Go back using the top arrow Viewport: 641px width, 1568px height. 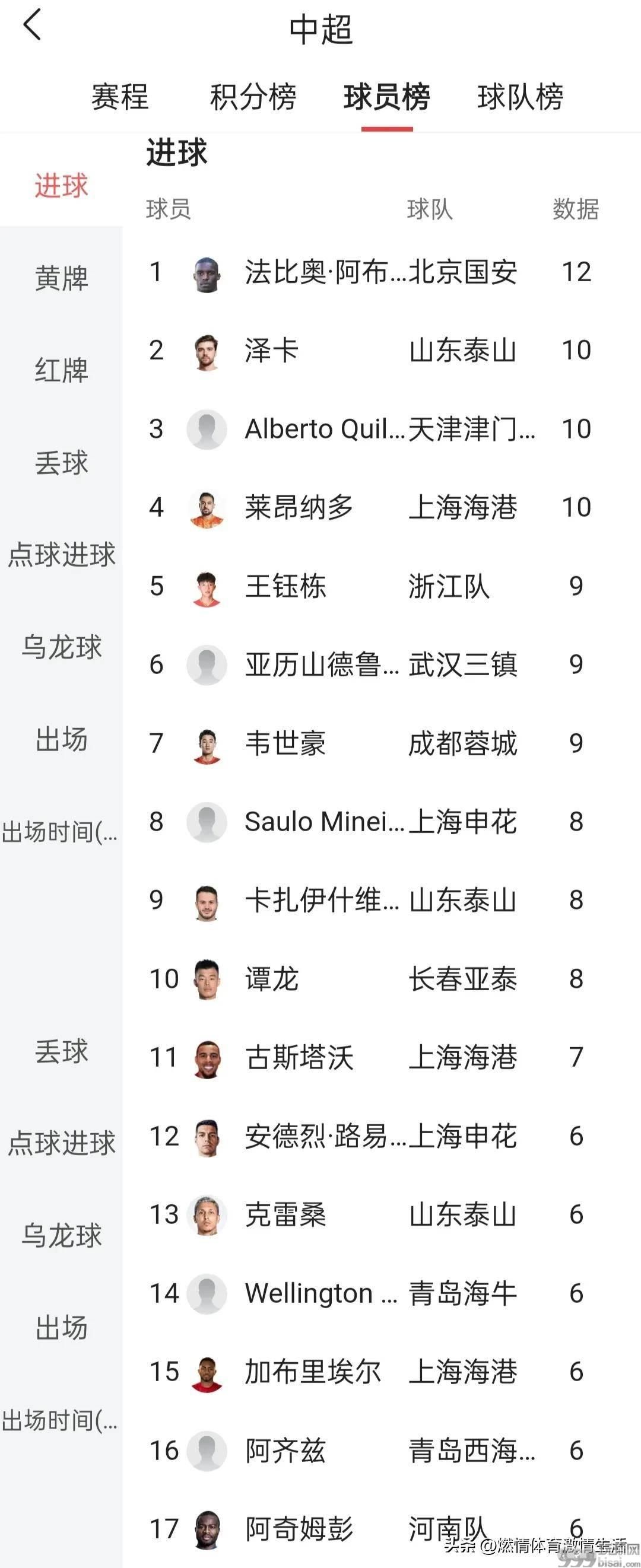32,26
